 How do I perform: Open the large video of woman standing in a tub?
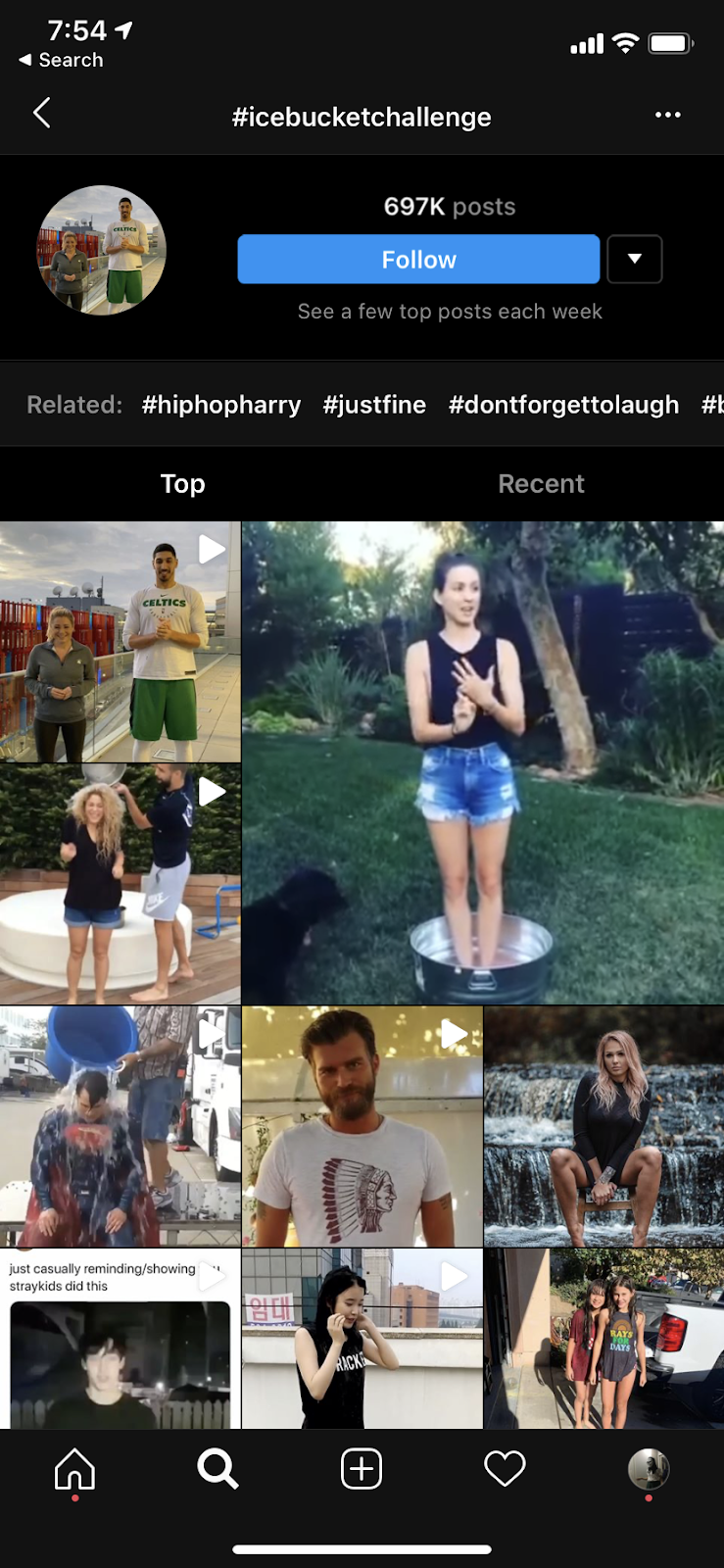483,762
